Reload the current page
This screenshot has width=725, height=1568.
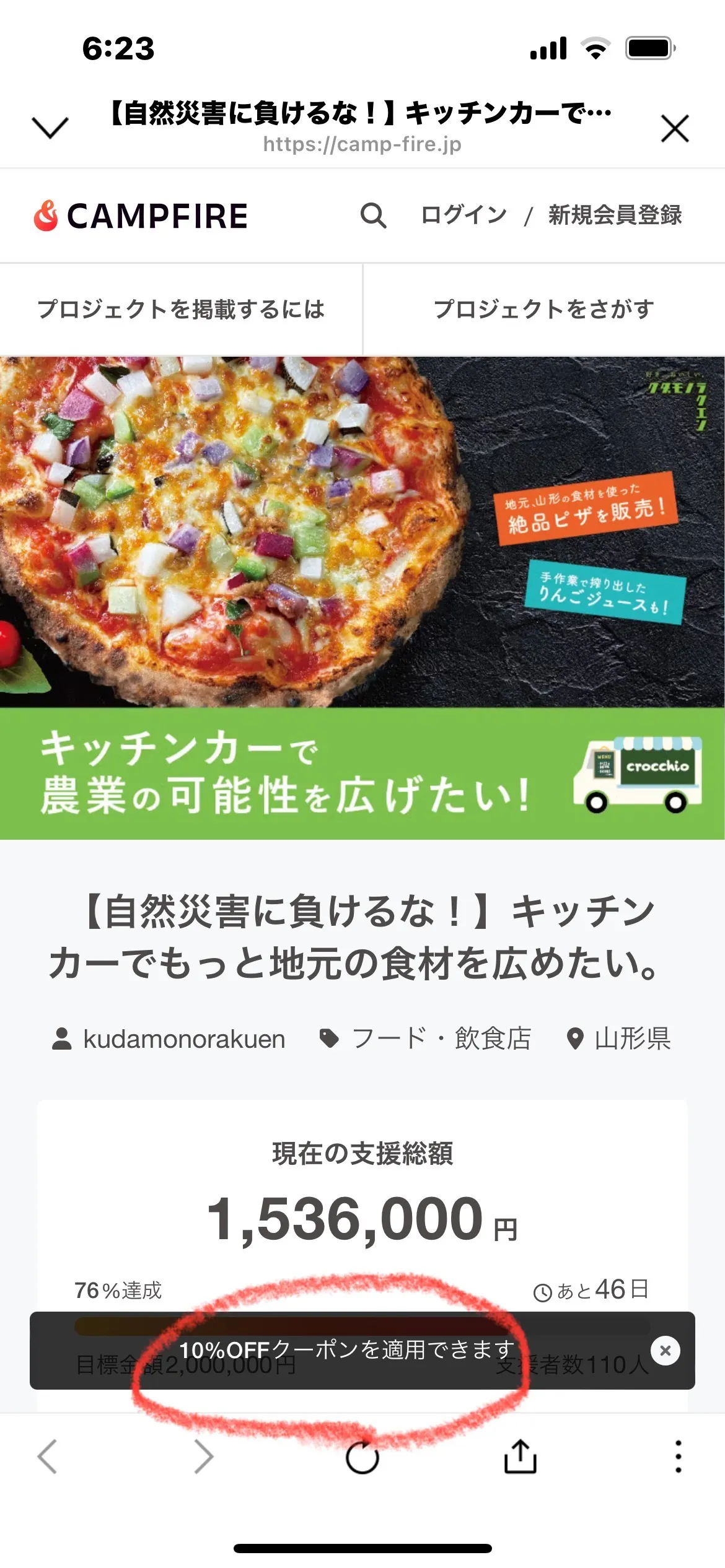point(362,1456)
